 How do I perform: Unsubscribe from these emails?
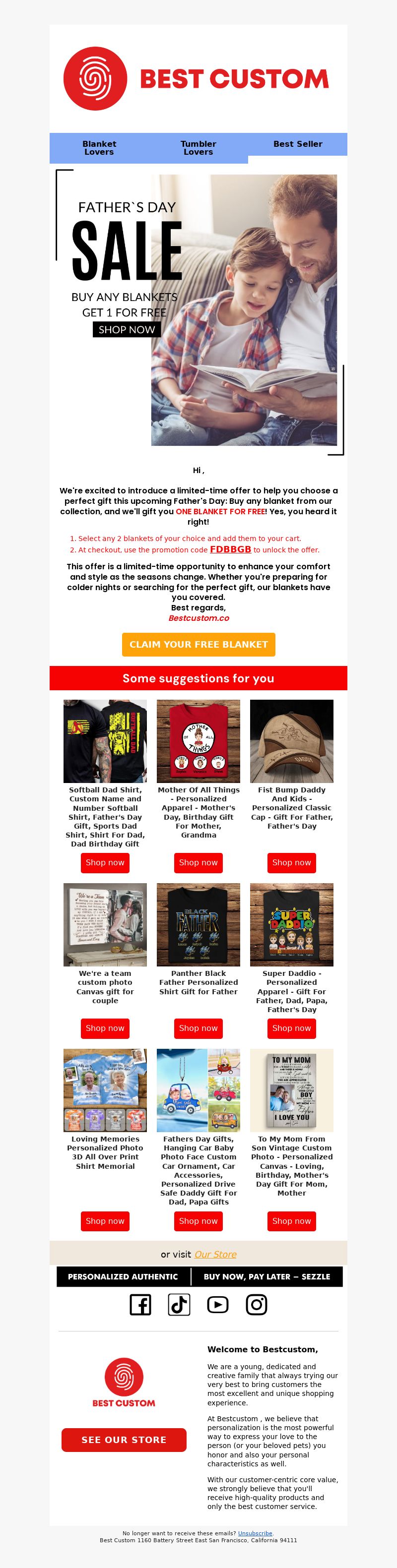(x=255, y=1533)
